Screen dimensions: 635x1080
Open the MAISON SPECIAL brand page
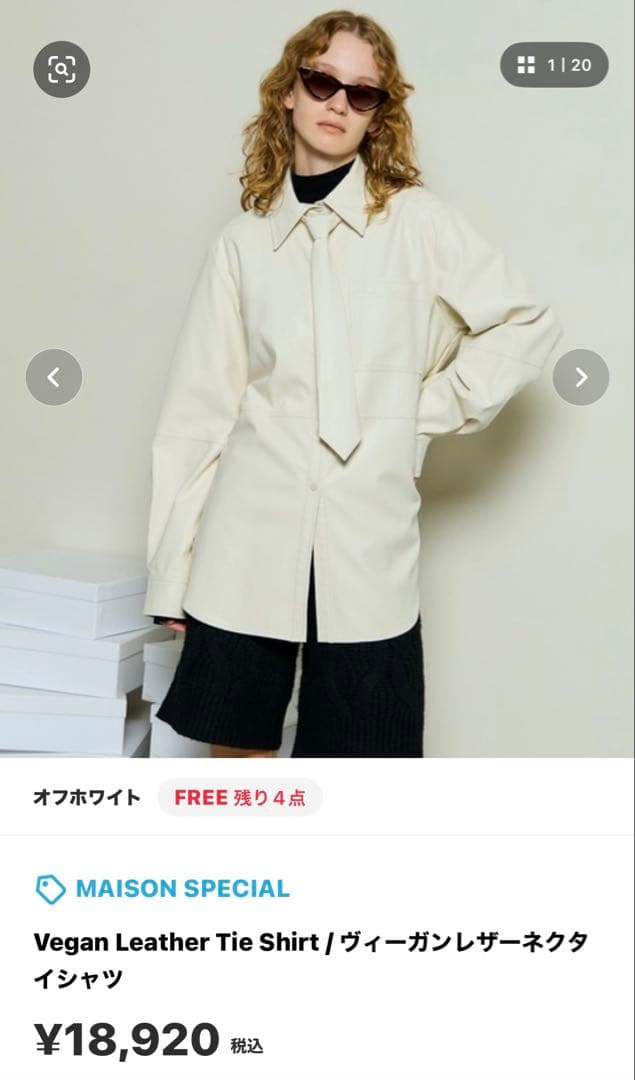click(x=163, y=888)
